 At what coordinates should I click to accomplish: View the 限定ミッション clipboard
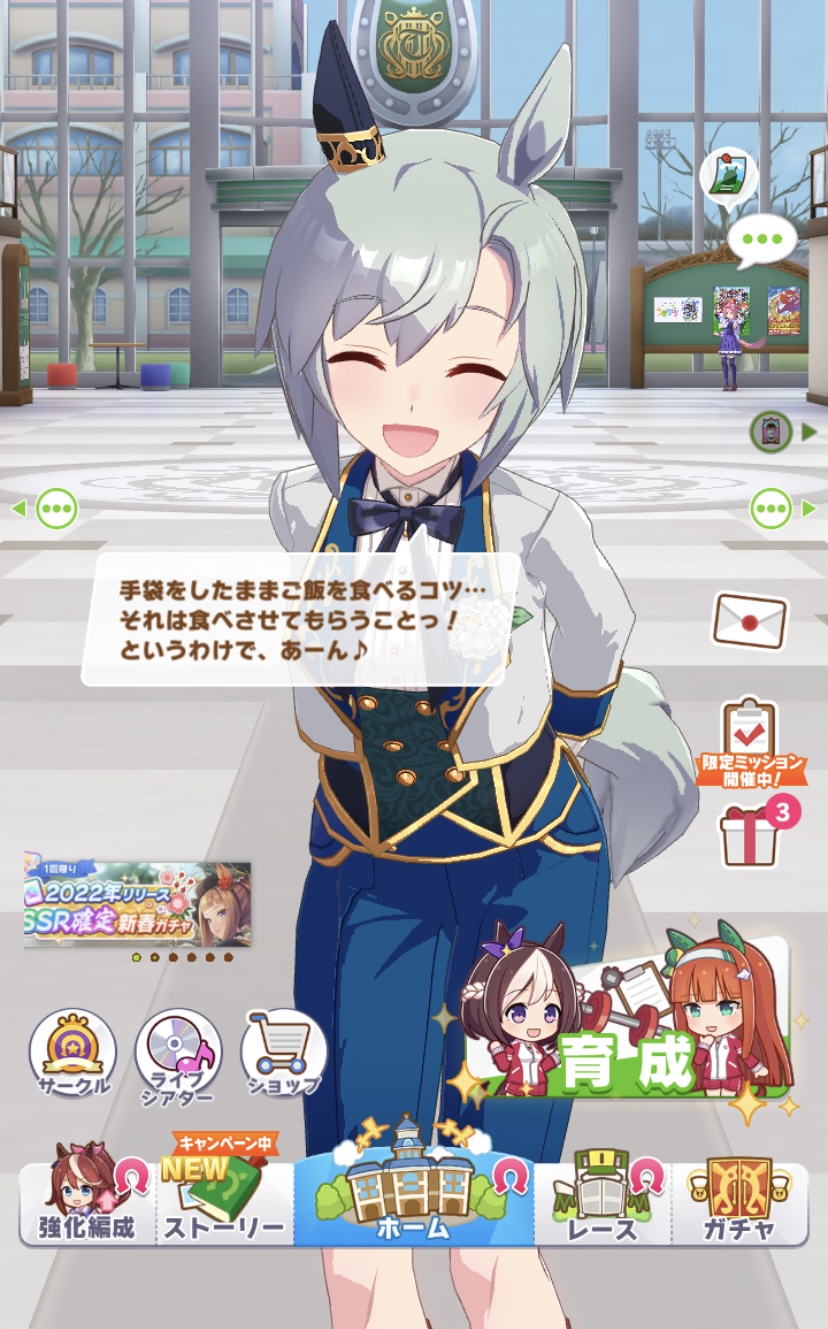coord(752,743)
